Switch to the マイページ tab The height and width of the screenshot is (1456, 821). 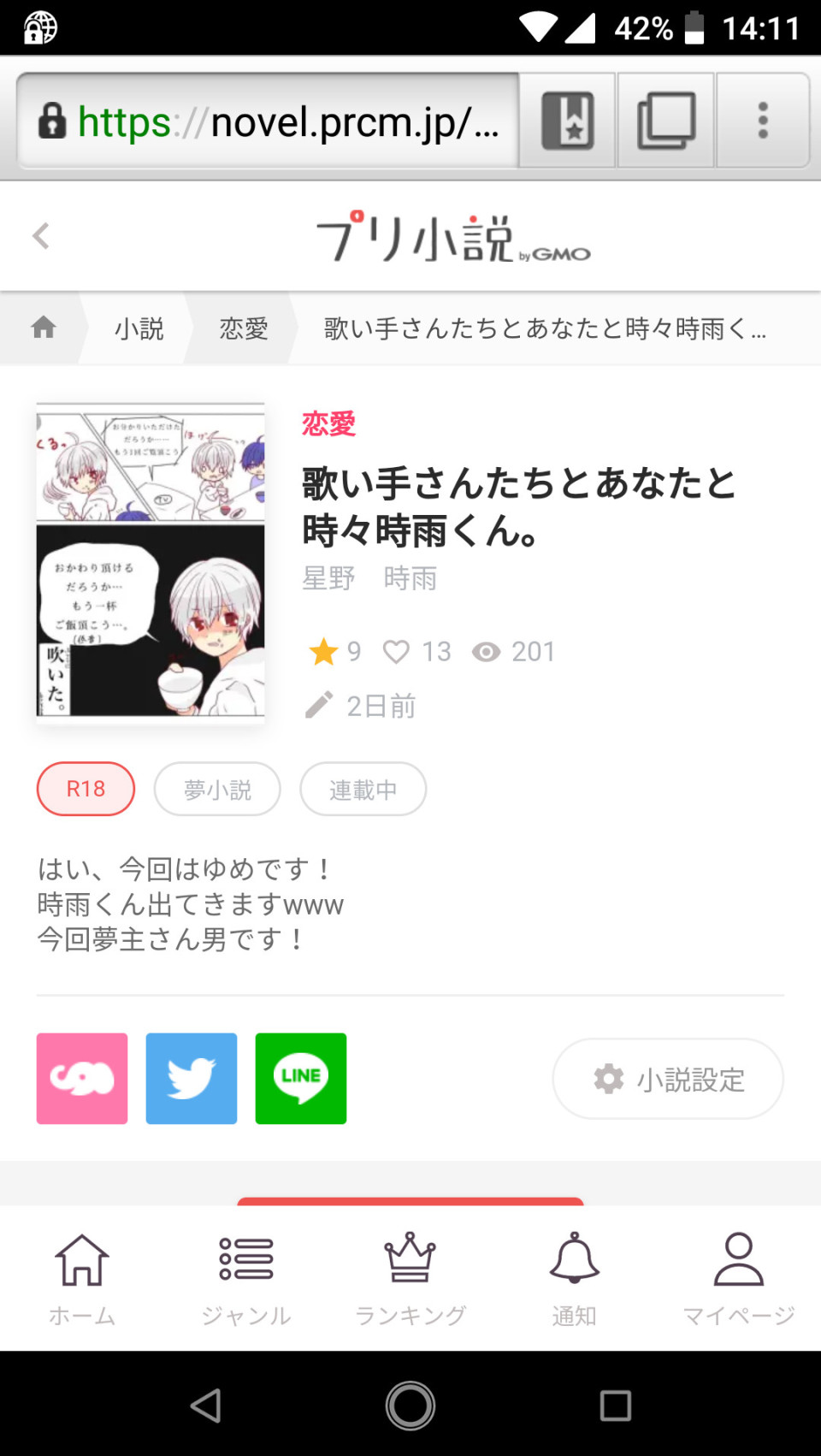pyautogui.click(x=738, y=1279)
